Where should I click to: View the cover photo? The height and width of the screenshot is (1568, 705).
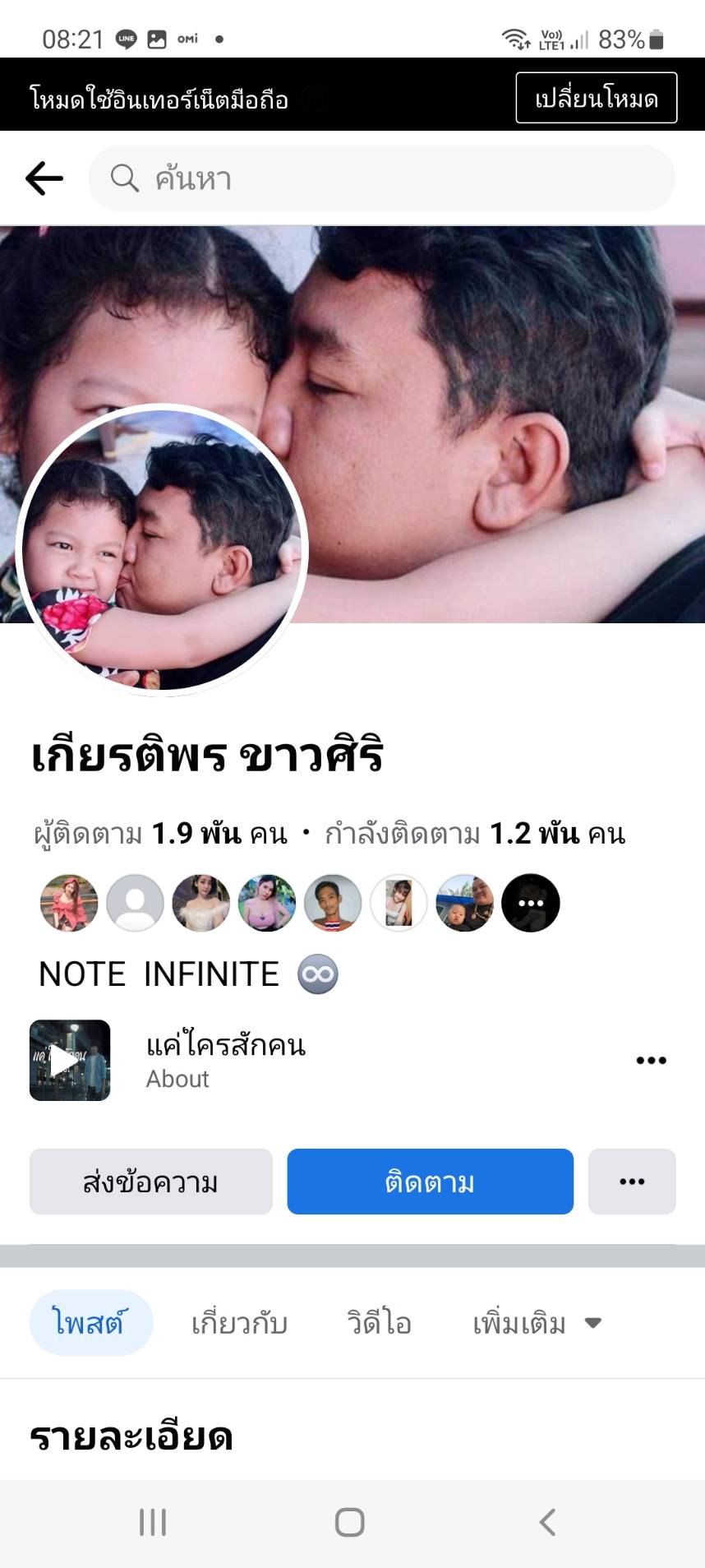point(493,370)
